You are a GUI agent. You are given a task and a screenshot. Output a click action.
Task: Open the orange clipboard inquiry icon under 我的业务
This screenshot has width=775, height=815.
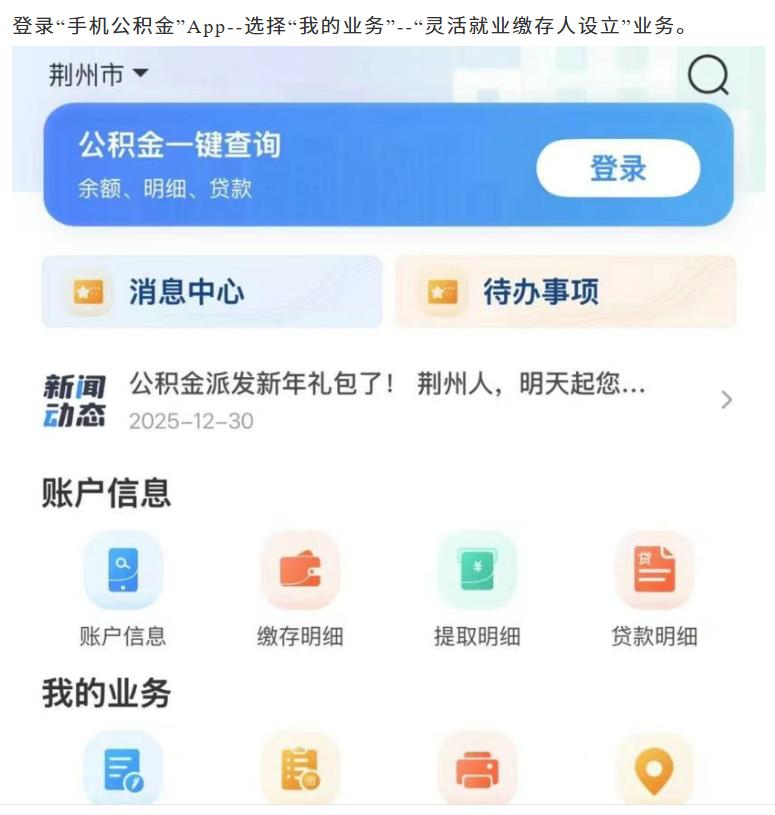tap(299, 768)
